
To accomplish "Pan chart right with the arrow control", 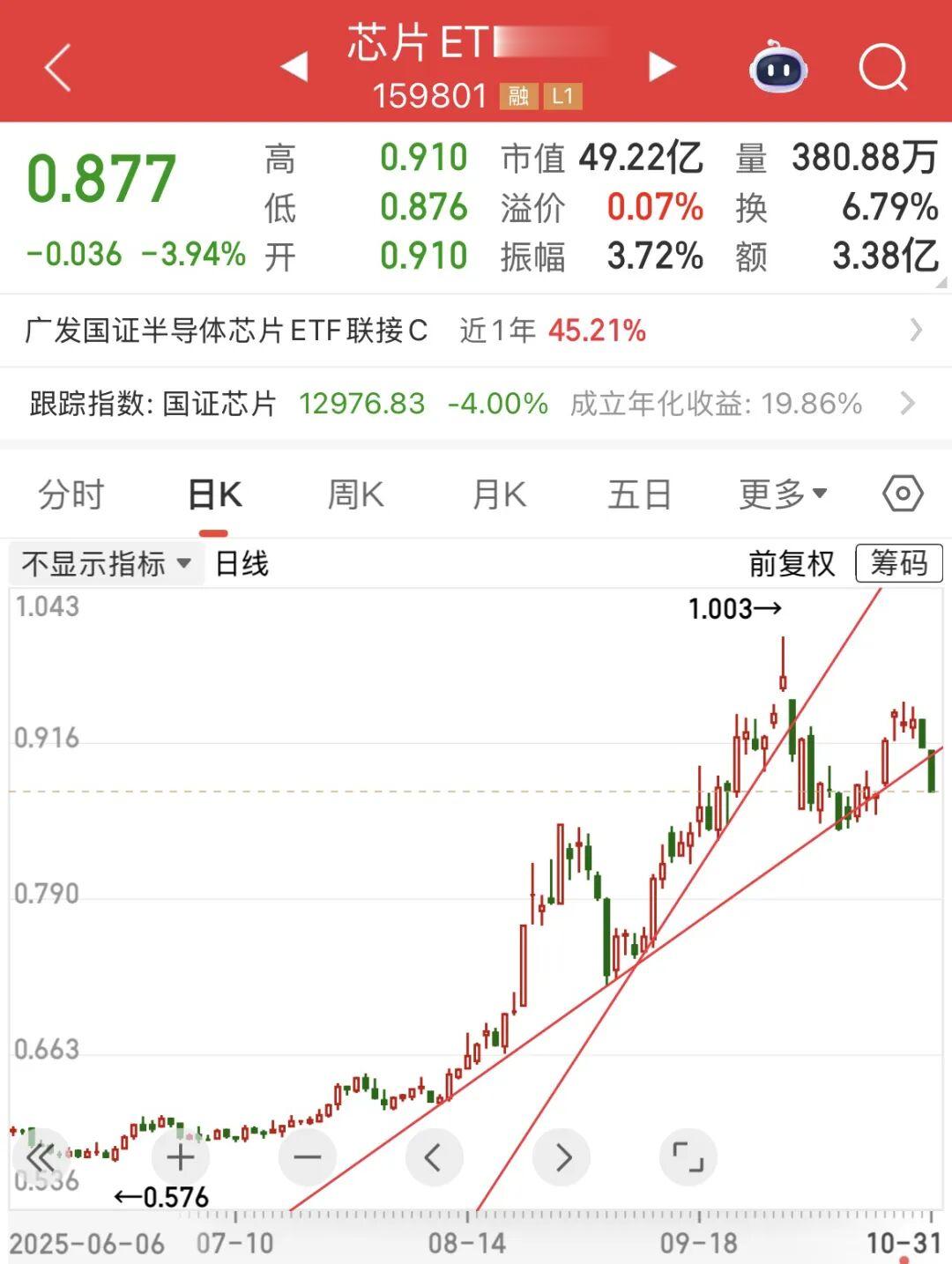I will (x=562, y=1157).
